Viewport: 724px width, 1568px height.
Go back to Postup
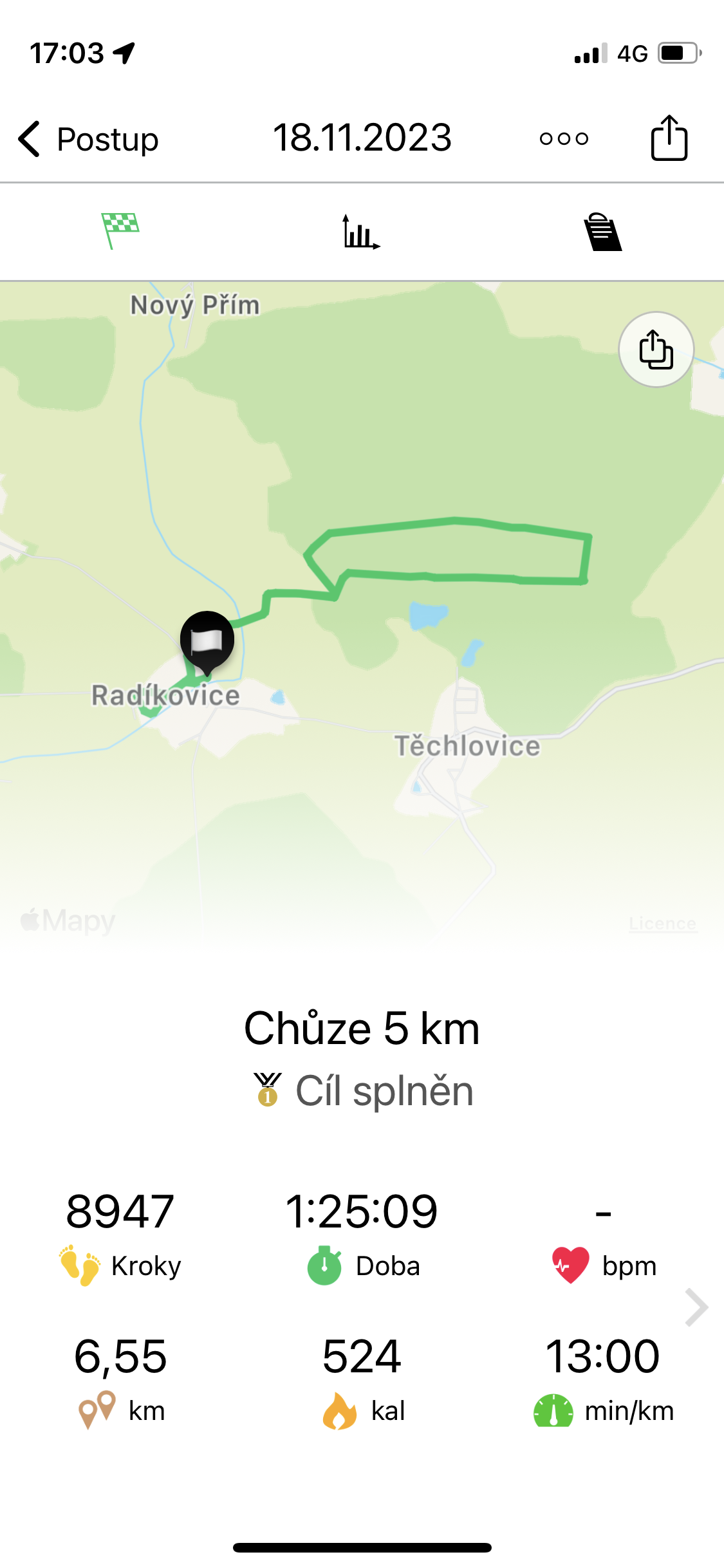pyautogui.click(x=88, y=139)
